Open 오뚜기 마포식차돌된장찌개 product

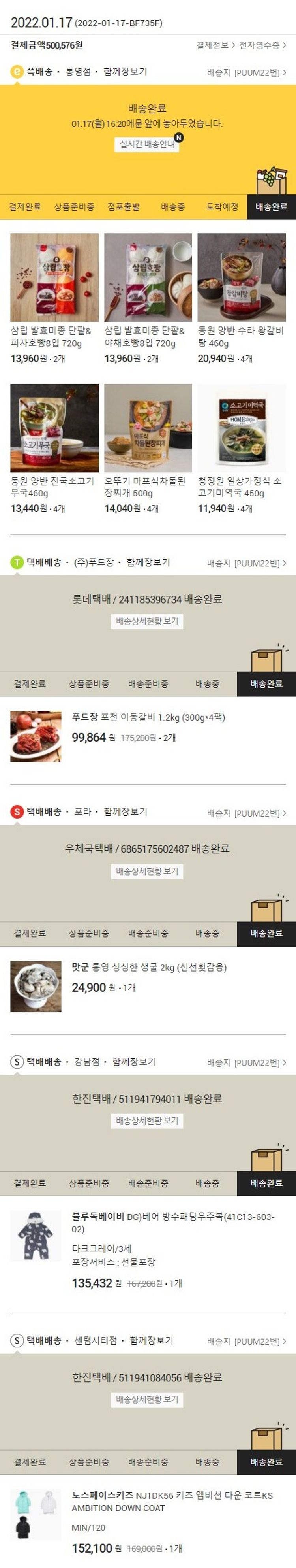148,428
